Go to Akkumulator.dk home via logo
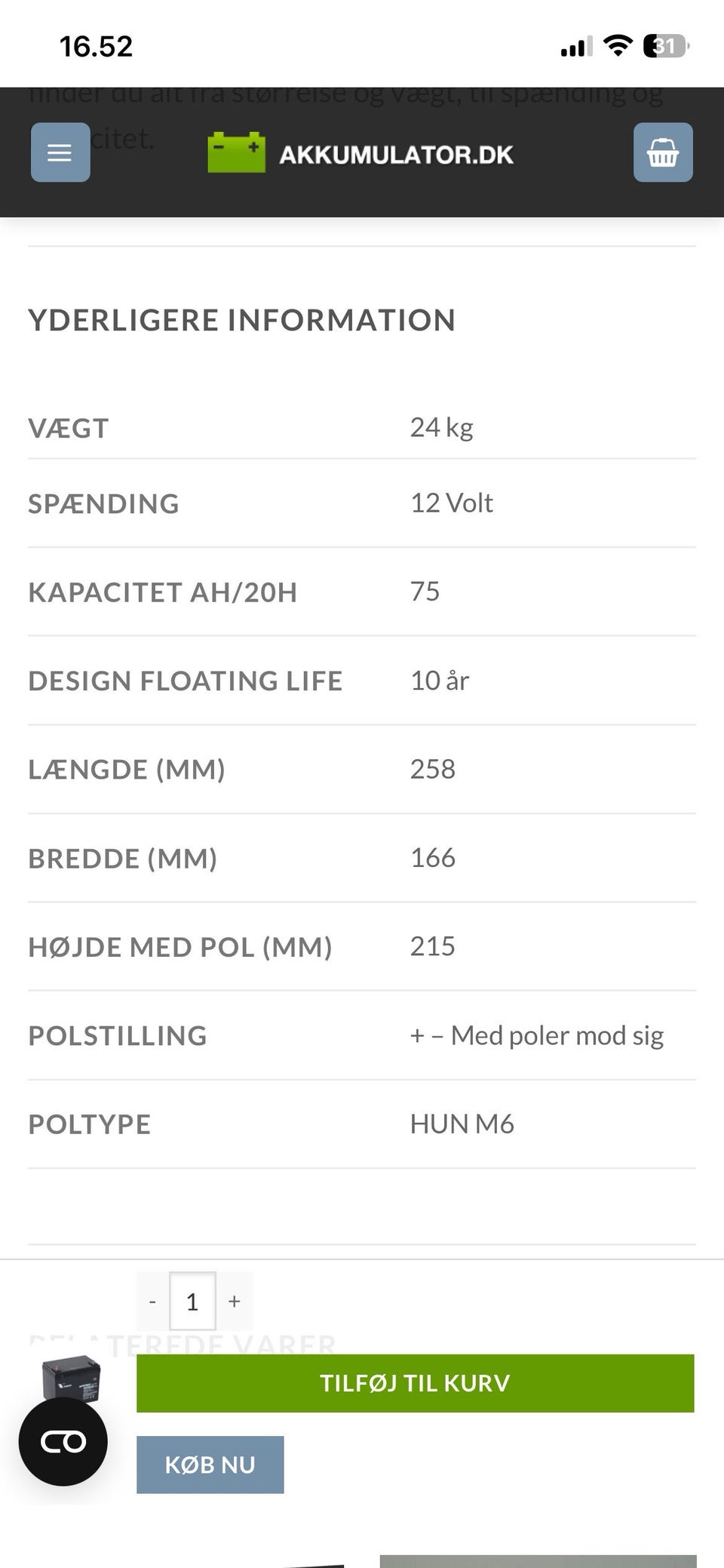724x1568 pixels. point(360,153)
